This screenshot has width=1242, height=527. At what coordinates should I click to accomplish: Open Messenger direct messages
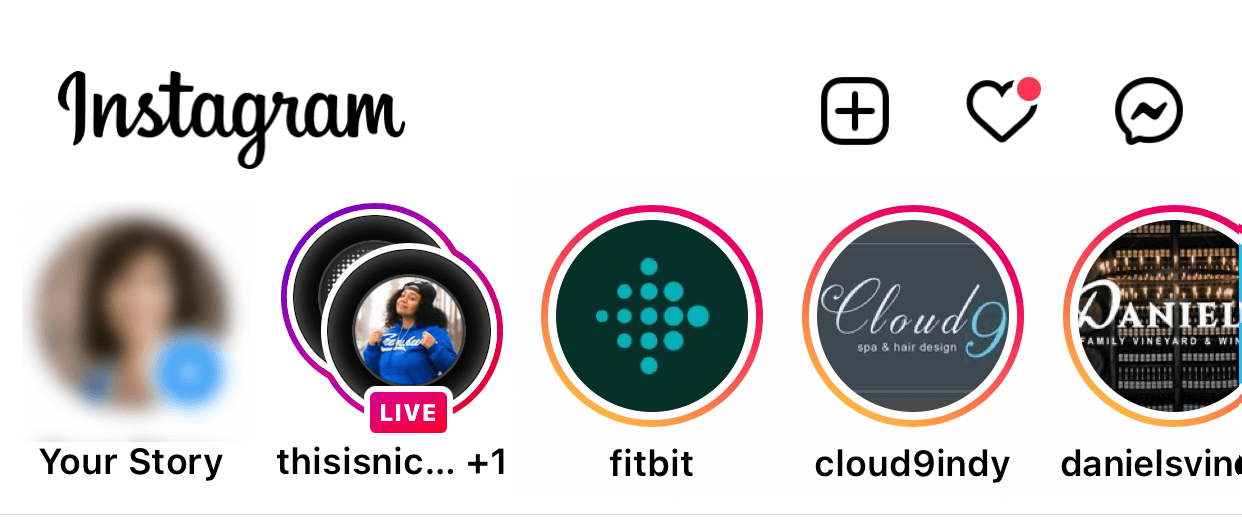tap(1148, 111)
